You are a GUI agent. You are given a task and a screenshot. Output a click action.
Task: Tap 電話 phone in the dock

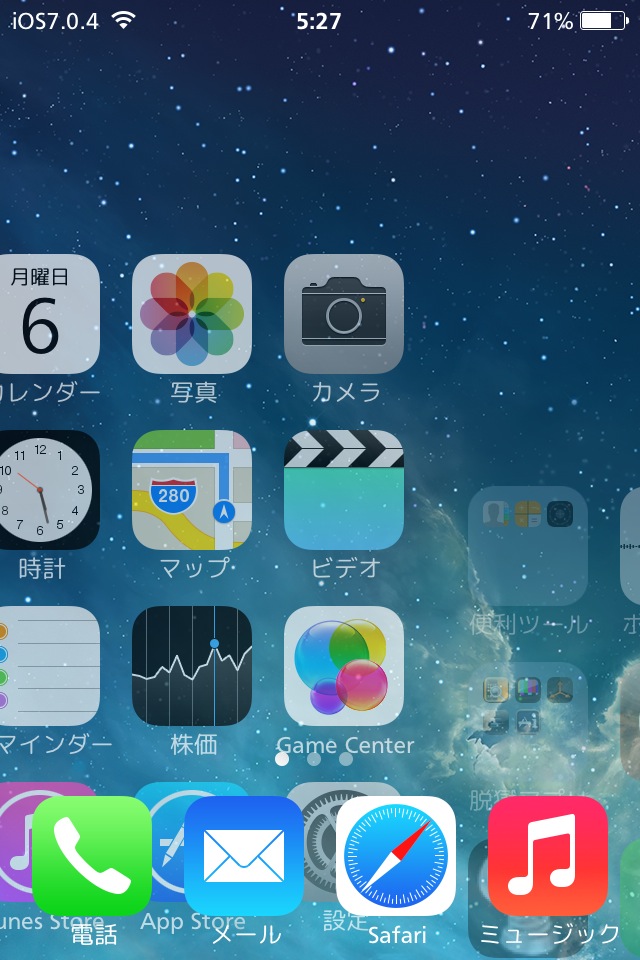point(92,856)
